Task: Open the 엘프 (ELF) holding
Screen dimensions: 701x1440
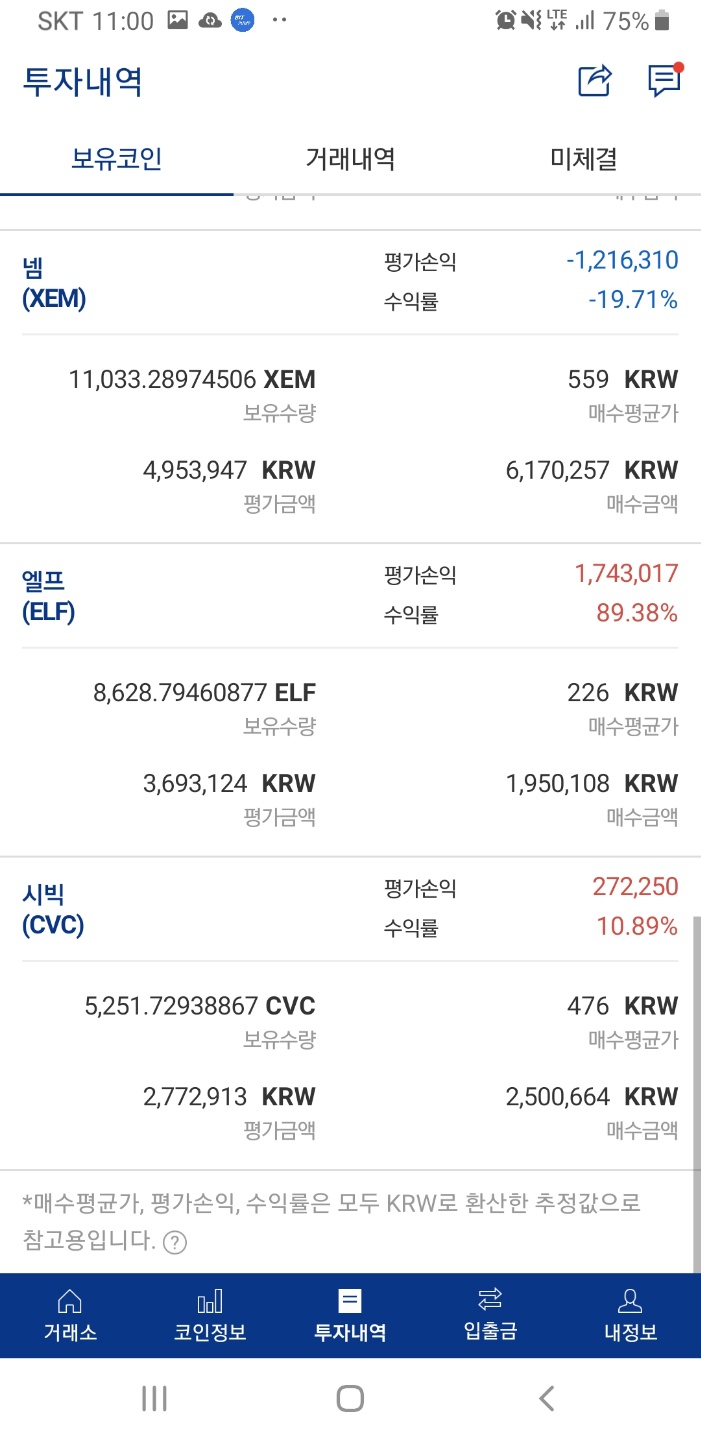Action: [49, 596]
